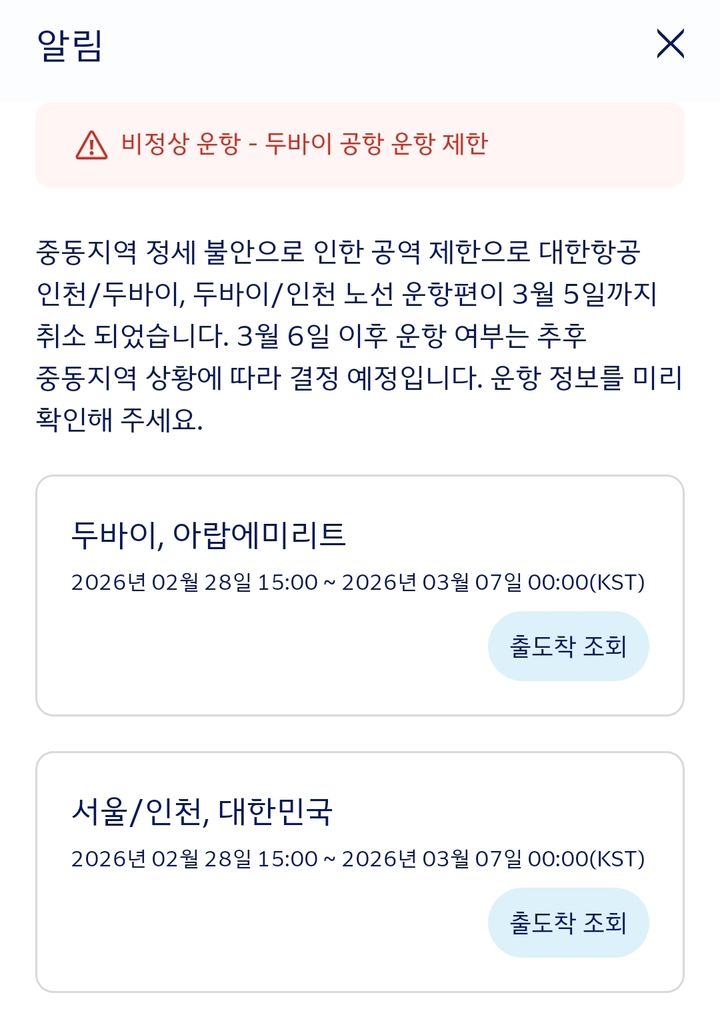Check Incheon flight arrivals and departures
The image size is (720, 1021).
tap(567, 924)
